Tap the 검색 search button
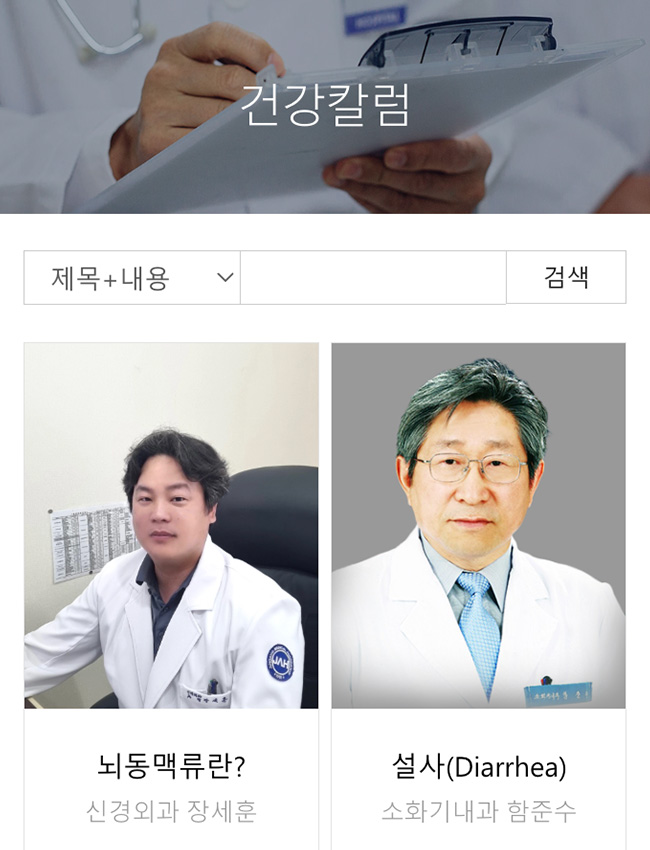 [x=566, y=277]
